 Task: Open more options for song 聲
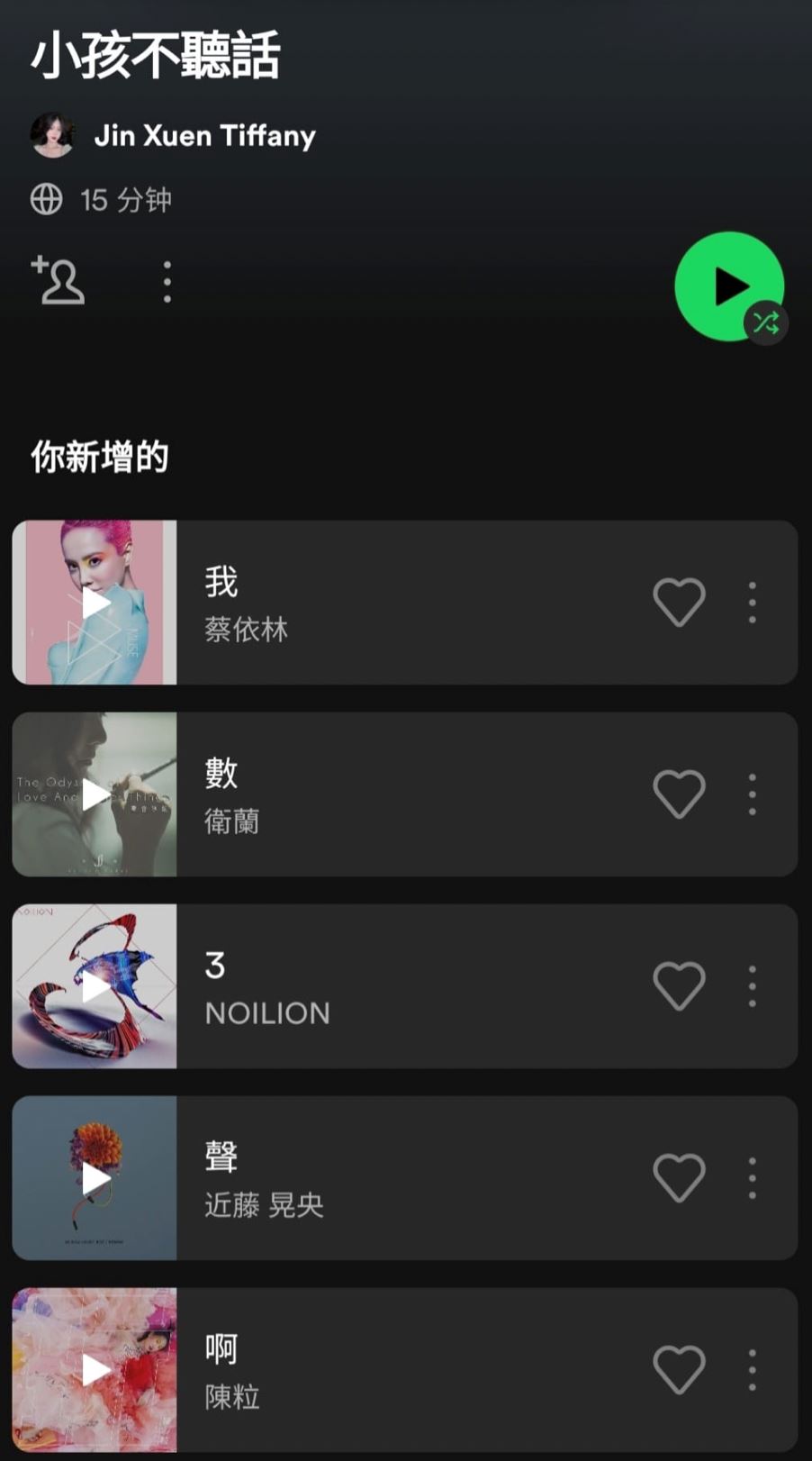click(753, 1178)
